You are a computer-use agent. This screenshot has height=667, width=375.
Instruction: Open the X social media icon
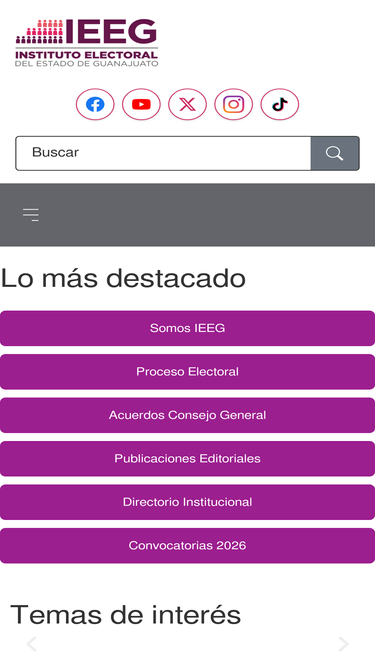pos(188,104)
